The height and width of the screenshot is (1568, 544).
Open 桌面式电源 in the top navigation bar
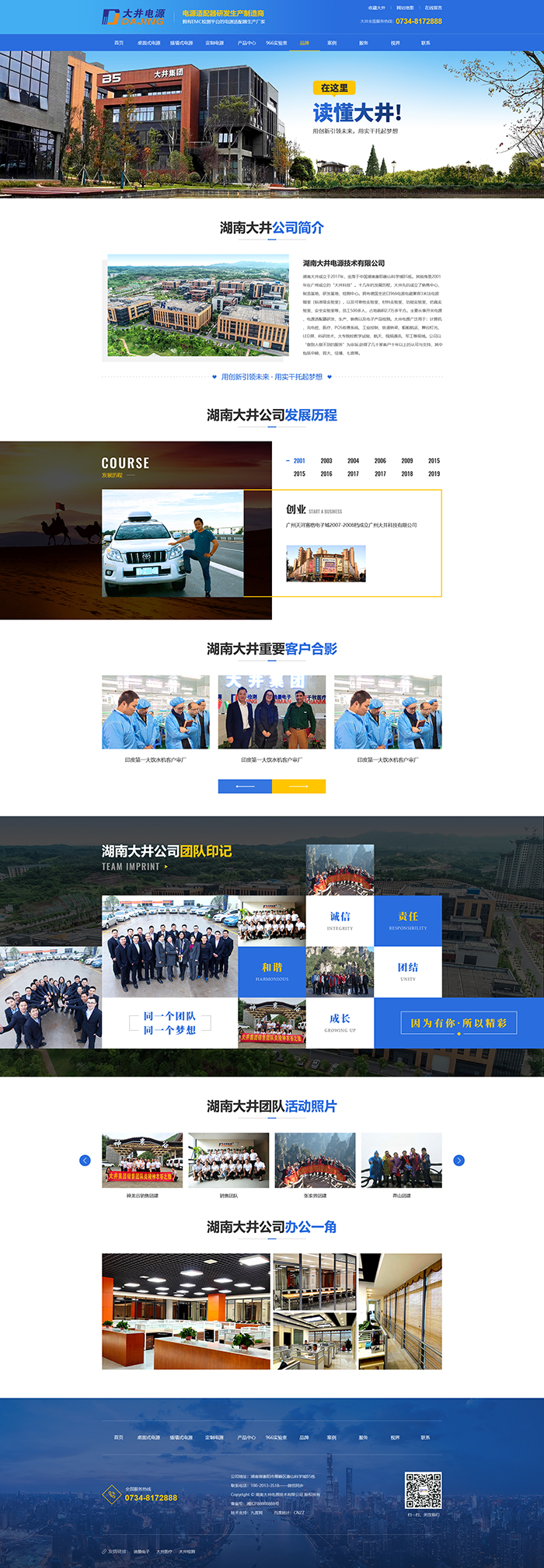click(x=148, y=43)
